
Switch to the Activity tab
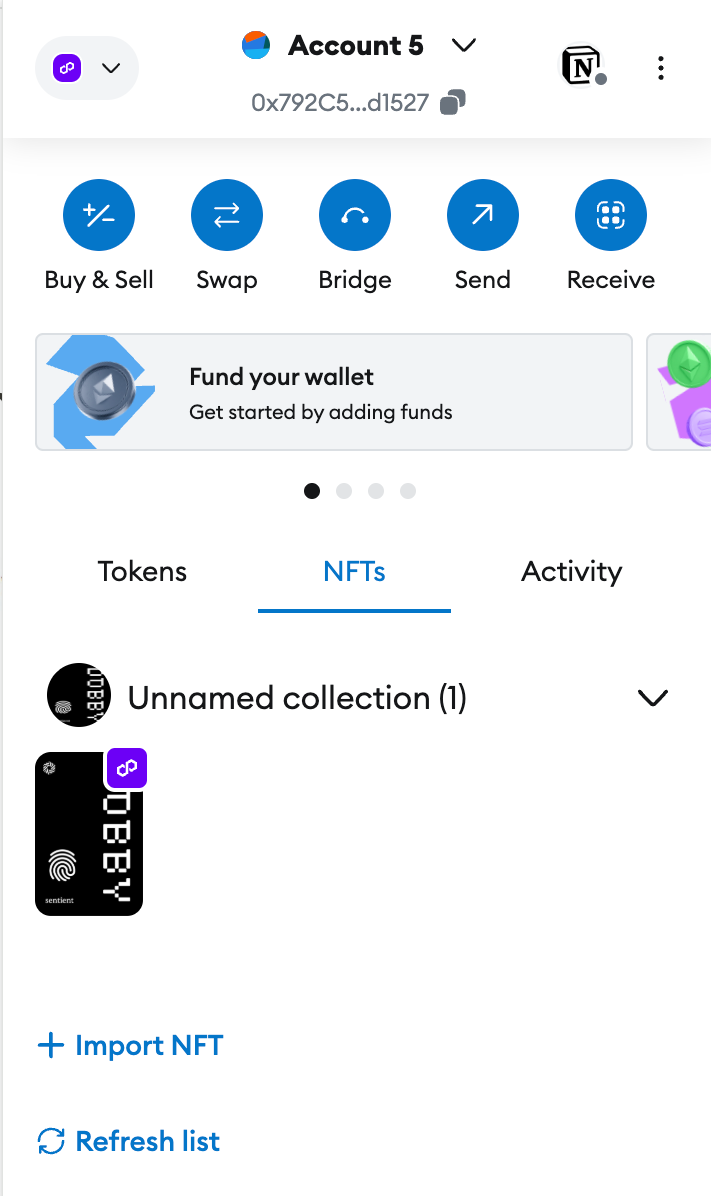[571, 572]
